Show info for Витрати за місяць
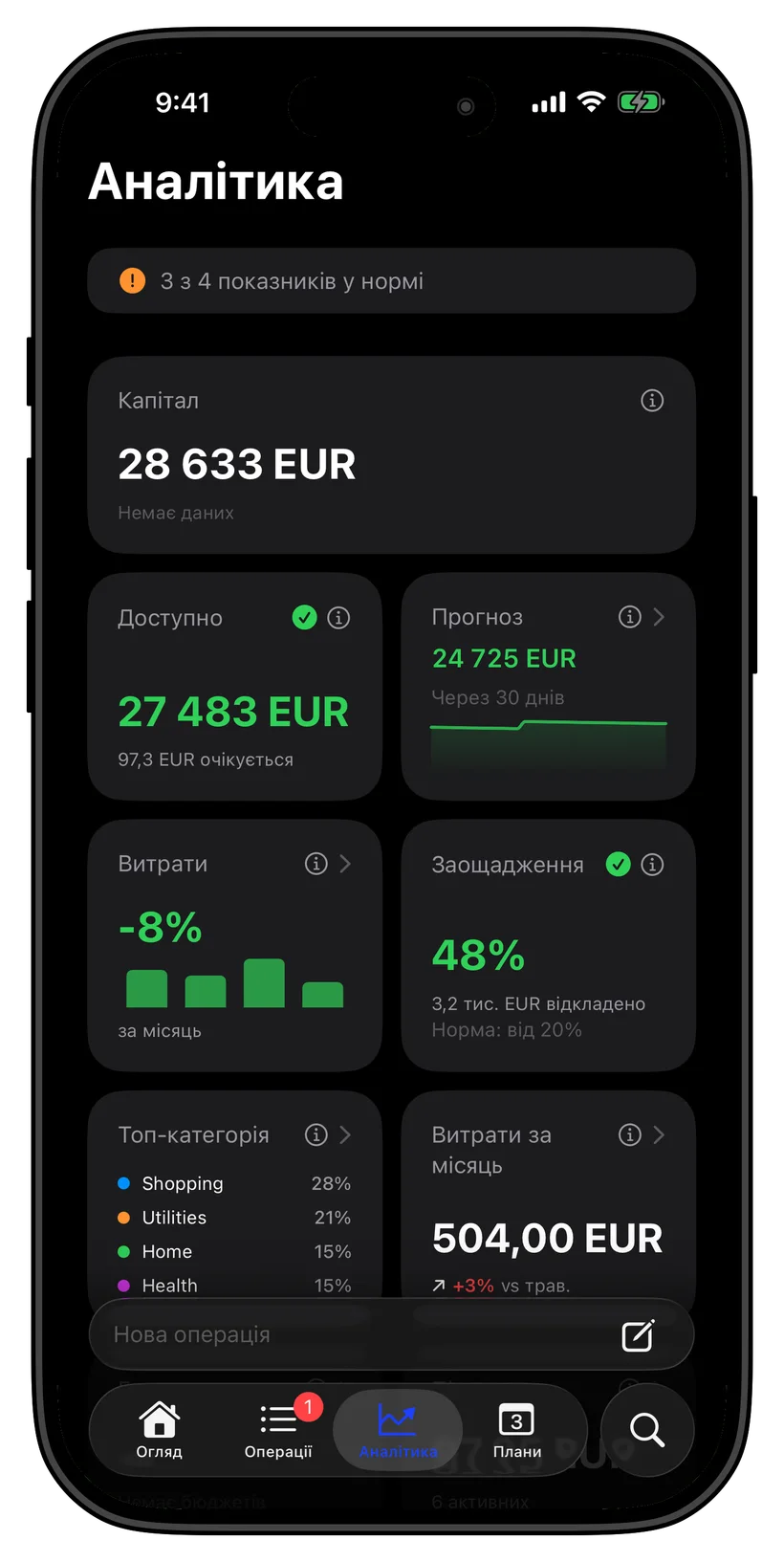This screenshot has height=1562, width=784. pyautogui.click(x=629, y=1134)
